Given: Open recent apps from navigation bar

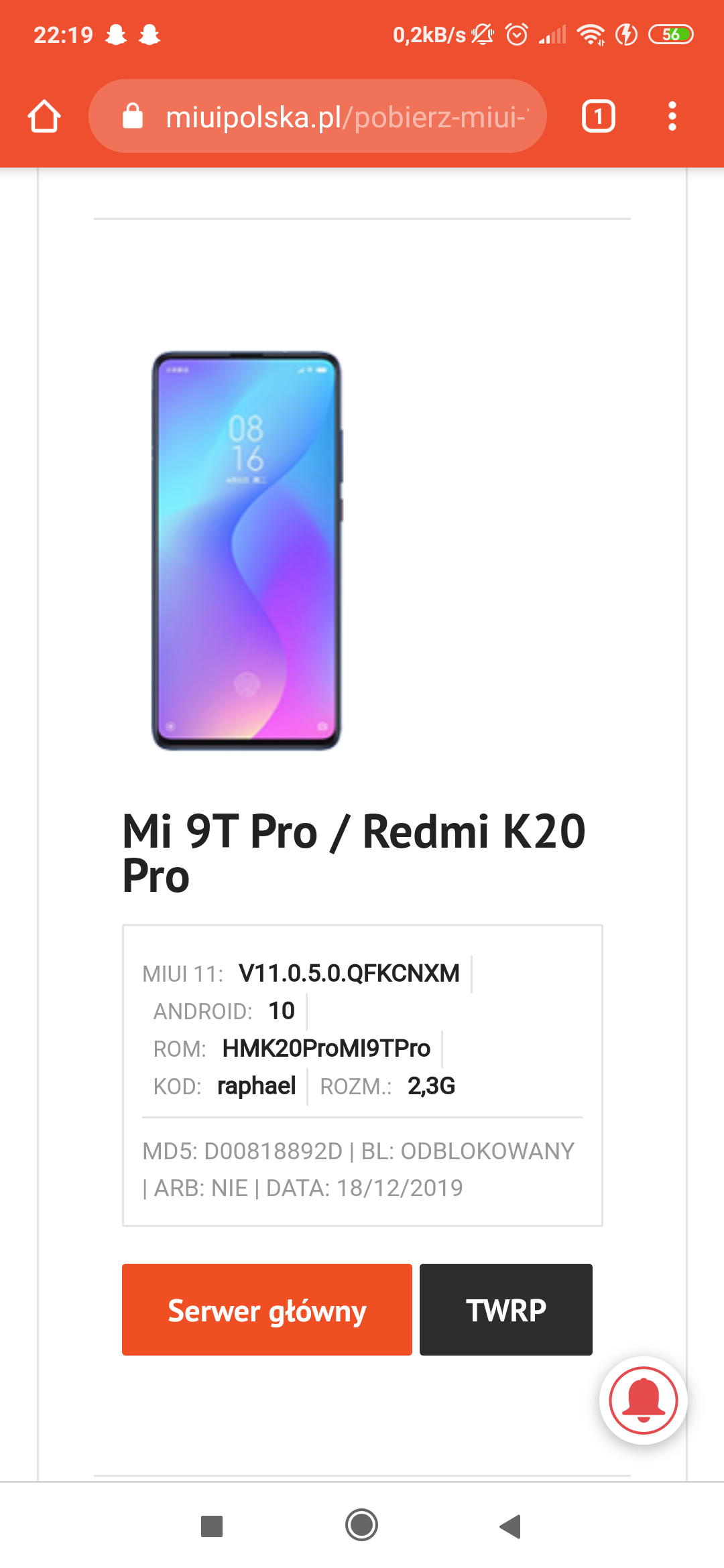Looking at the screenshot, I should click(212, 1526).
